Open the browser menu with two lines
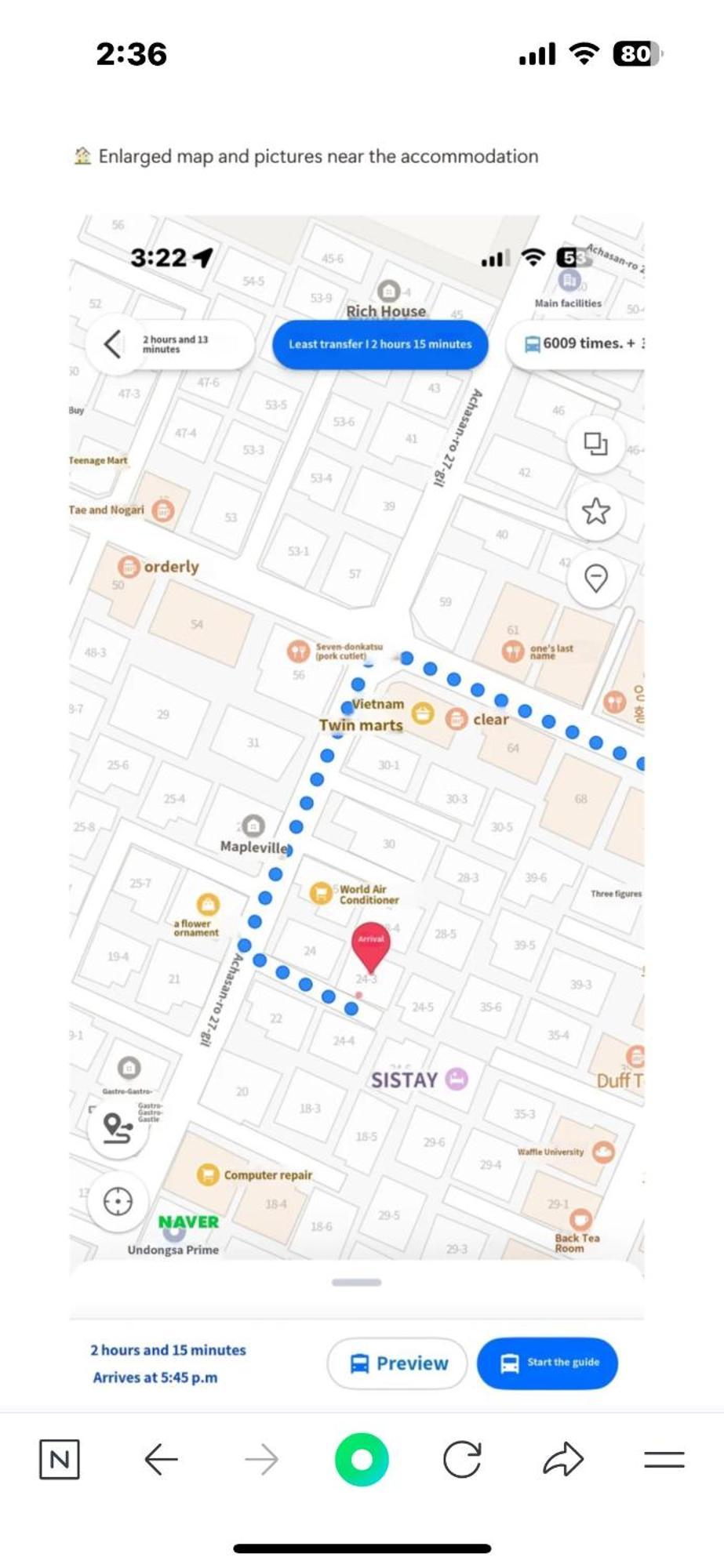724x1568 pixels. tap(664, 1459)
